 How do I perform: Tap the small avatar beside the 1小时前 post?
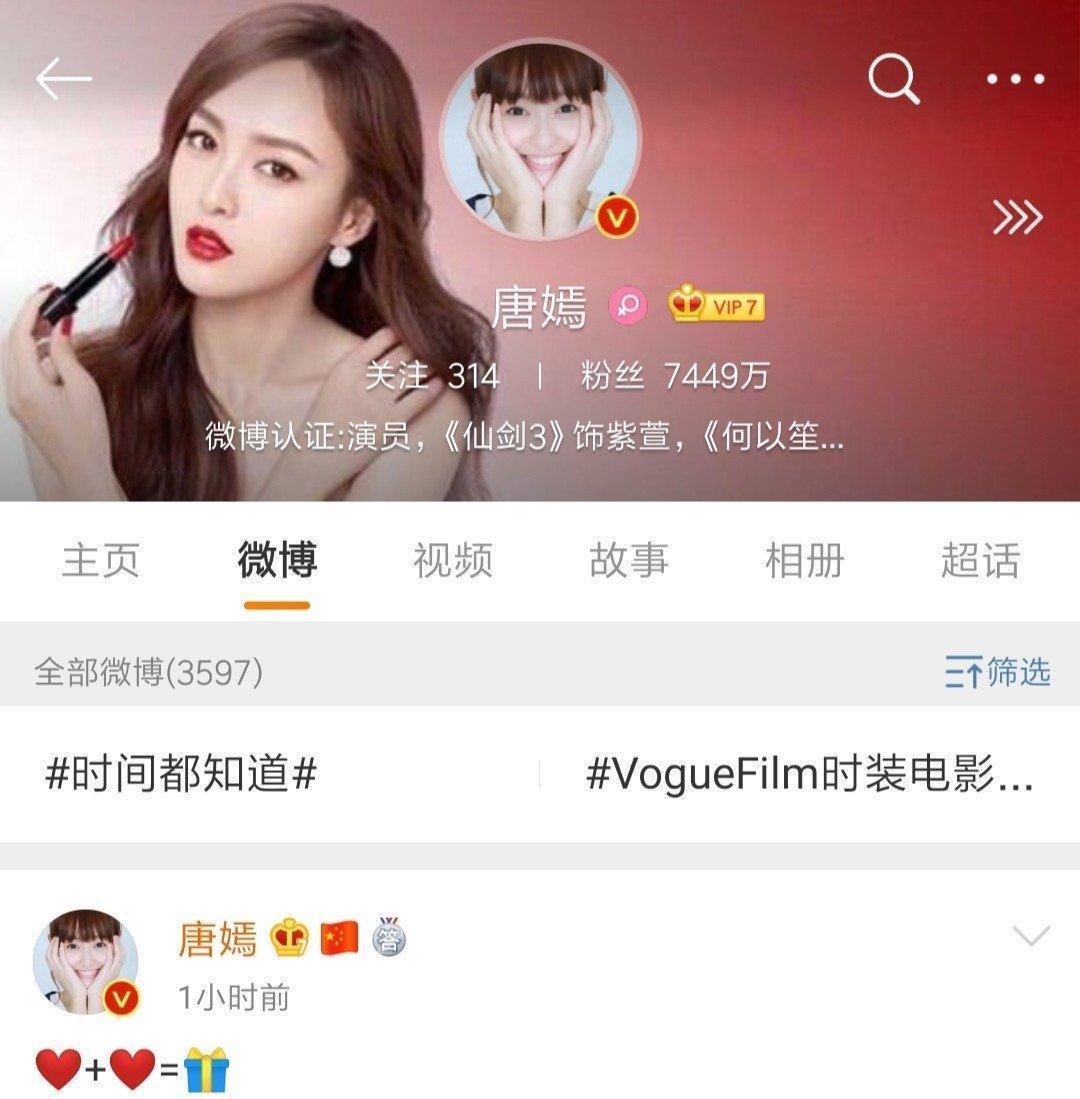tap(85, 962)
